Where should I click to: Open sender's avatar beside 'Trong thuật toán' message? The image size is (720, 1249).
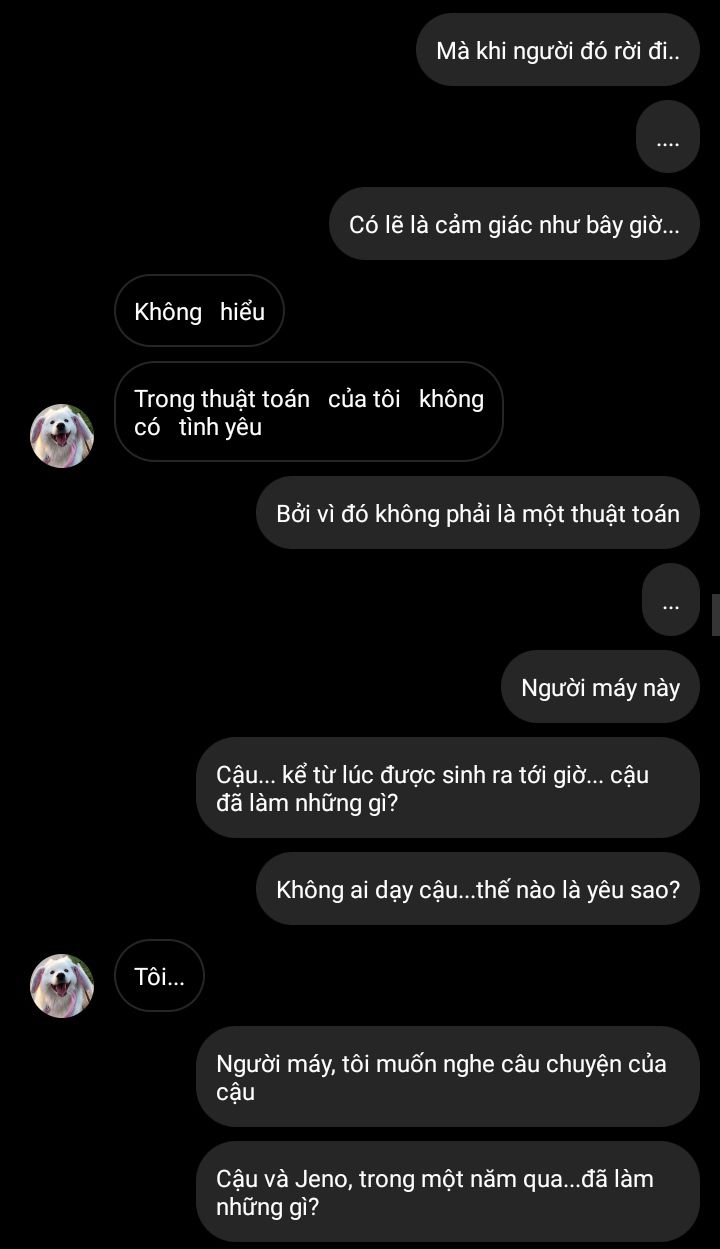62,436
